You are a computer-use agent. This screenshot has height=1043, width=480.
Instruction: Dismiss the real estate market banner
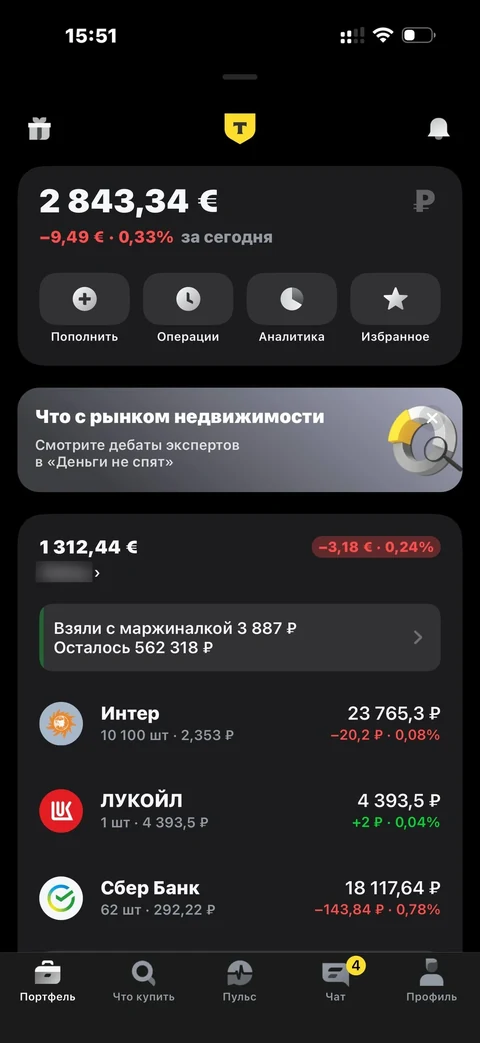click(x=432, y=418)
